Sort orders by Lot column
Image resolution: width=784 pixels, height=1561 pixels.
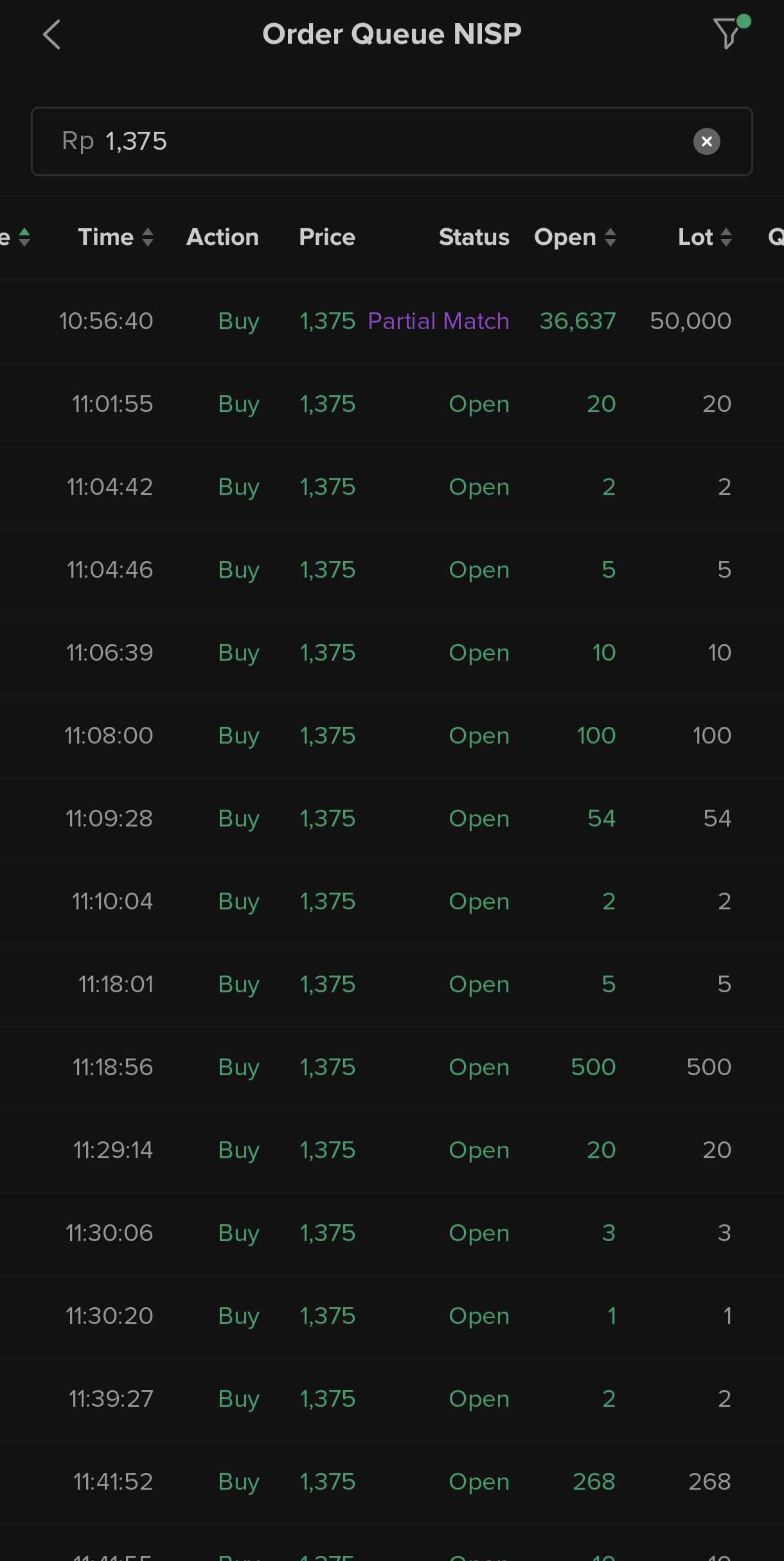[x=705, y=237]
